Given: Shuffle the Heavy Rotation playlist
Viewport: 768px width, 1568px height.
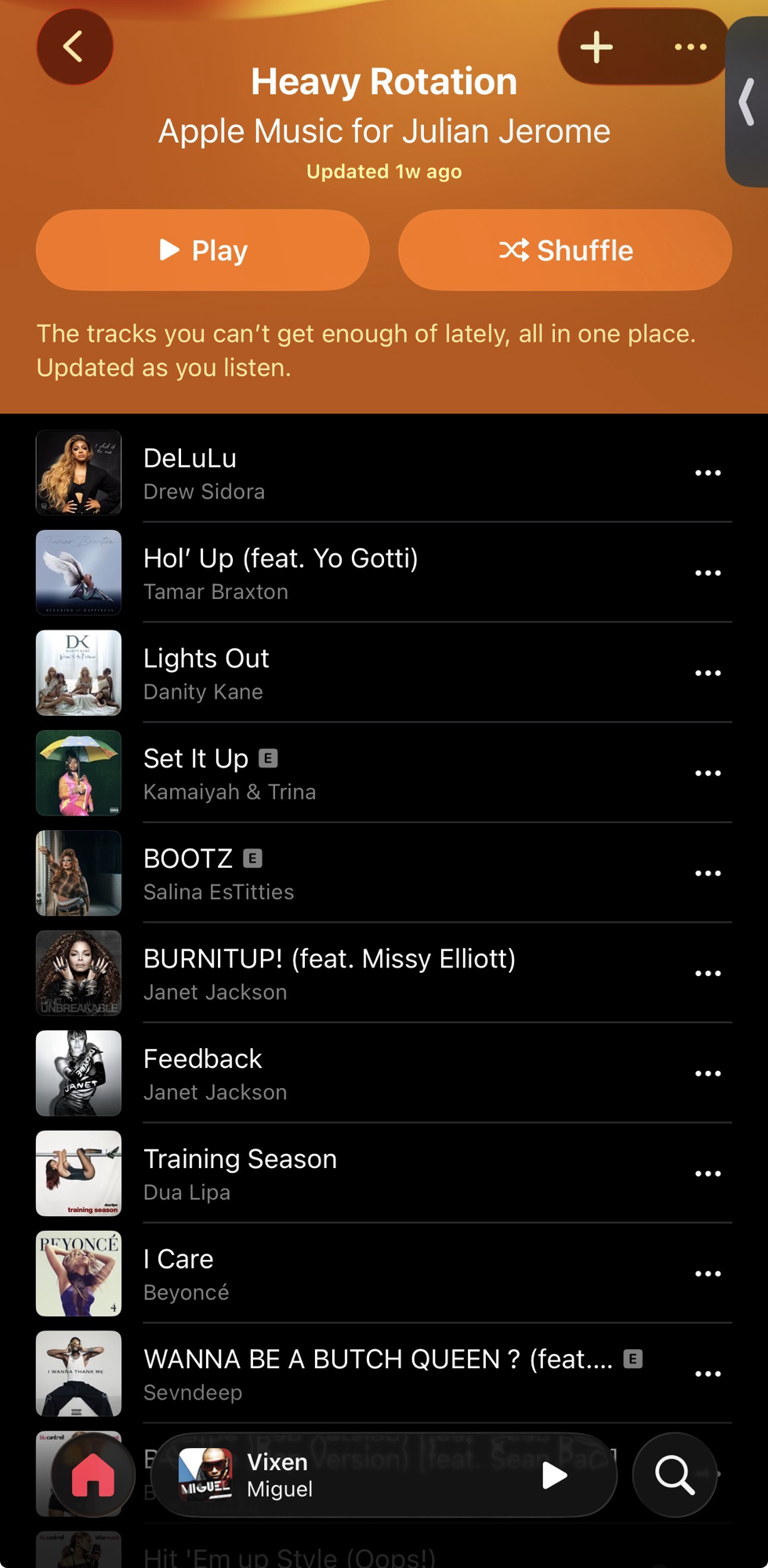Looking at the screenshot, I should (565, 250).
